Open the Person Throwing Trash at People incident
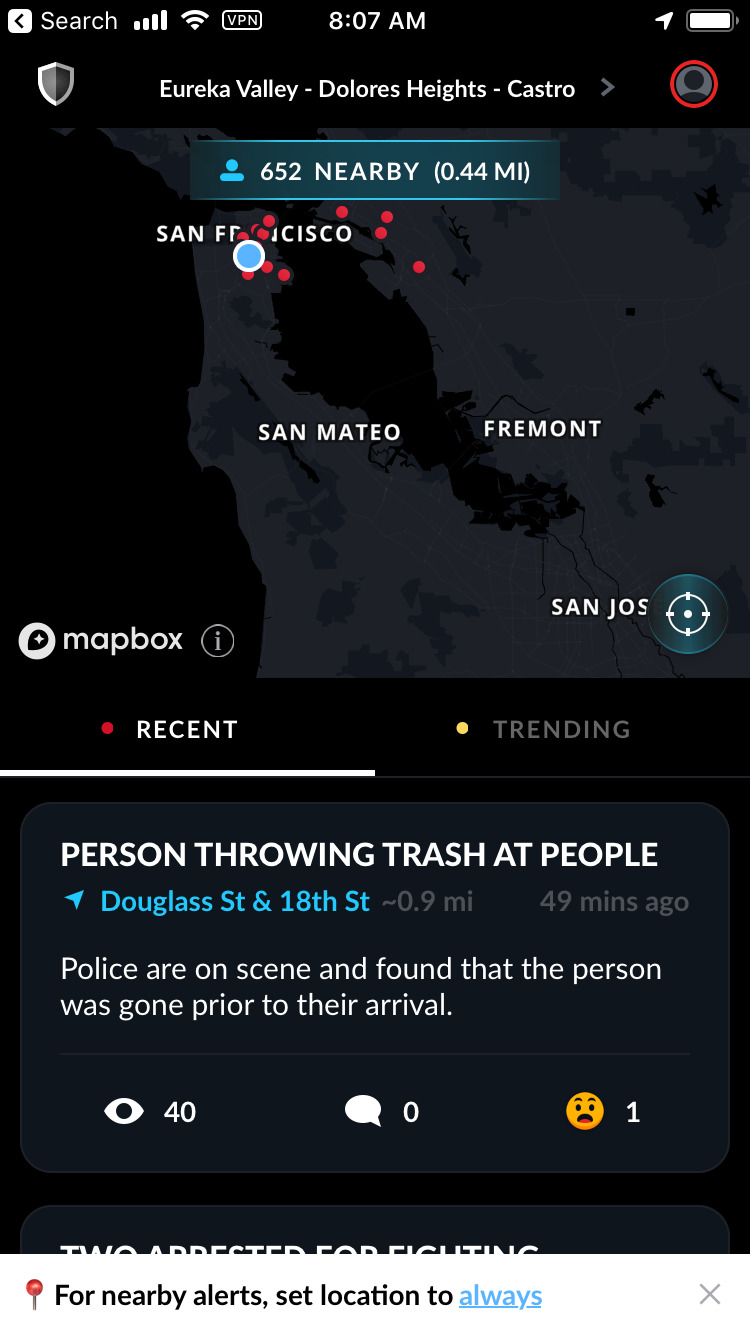The height and width of the screenshot is (1334, 750). tap(359, 855)
